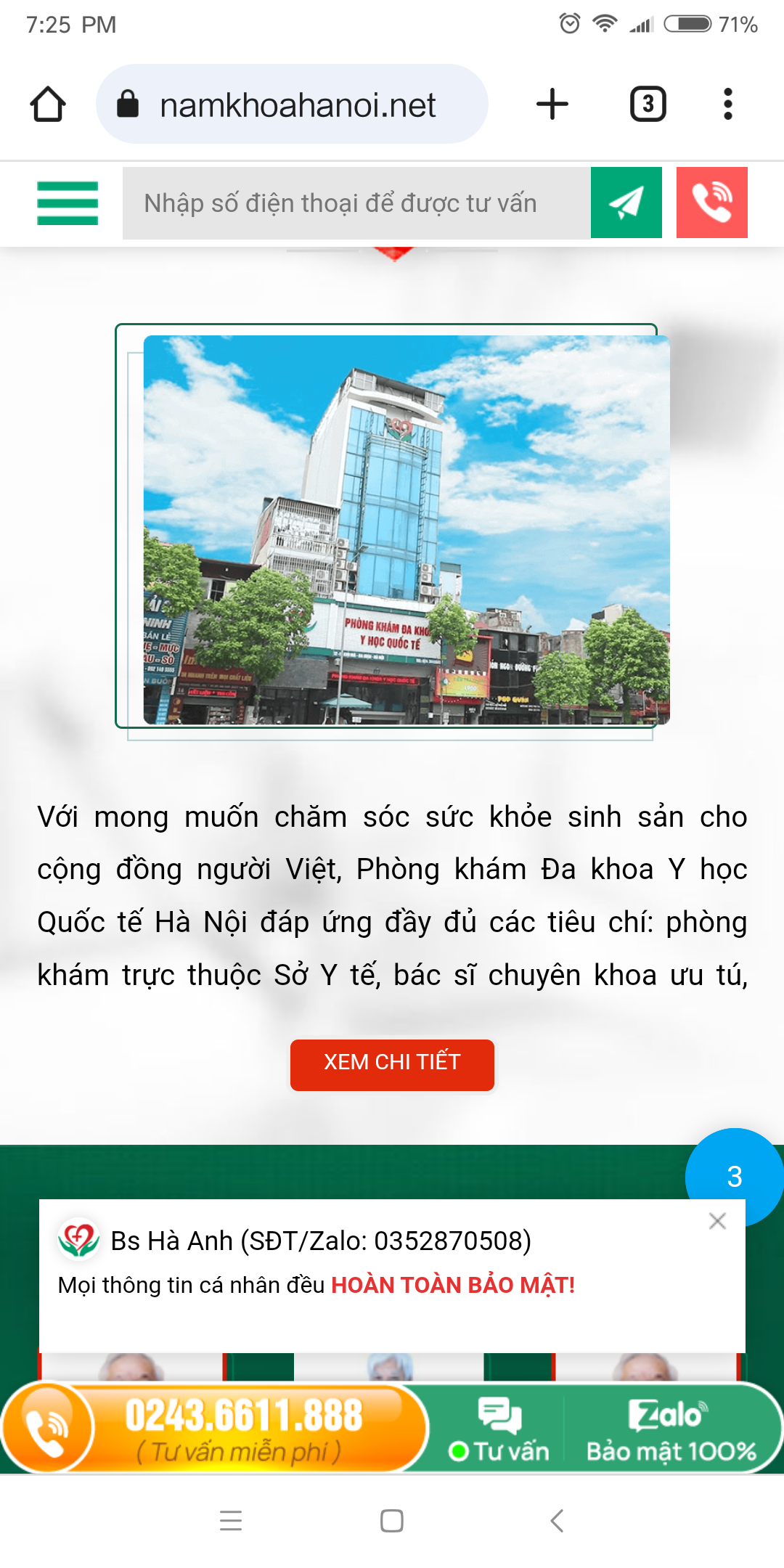Open the green hamburger site menu
Screen dimensions: 784x1568
click(x=68, y=203)
